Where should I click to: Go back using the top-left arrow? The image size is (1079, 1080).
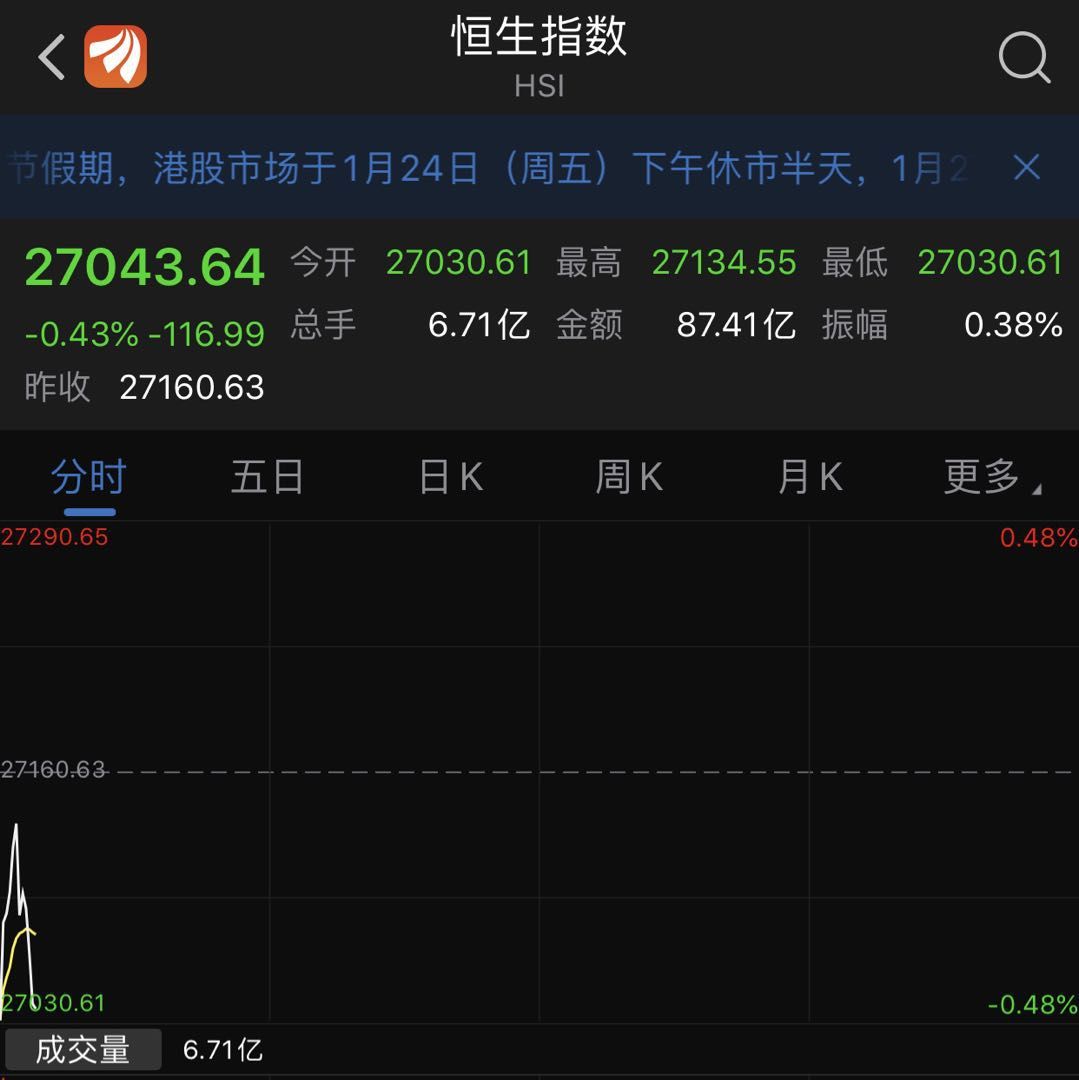tap(52, 57)
